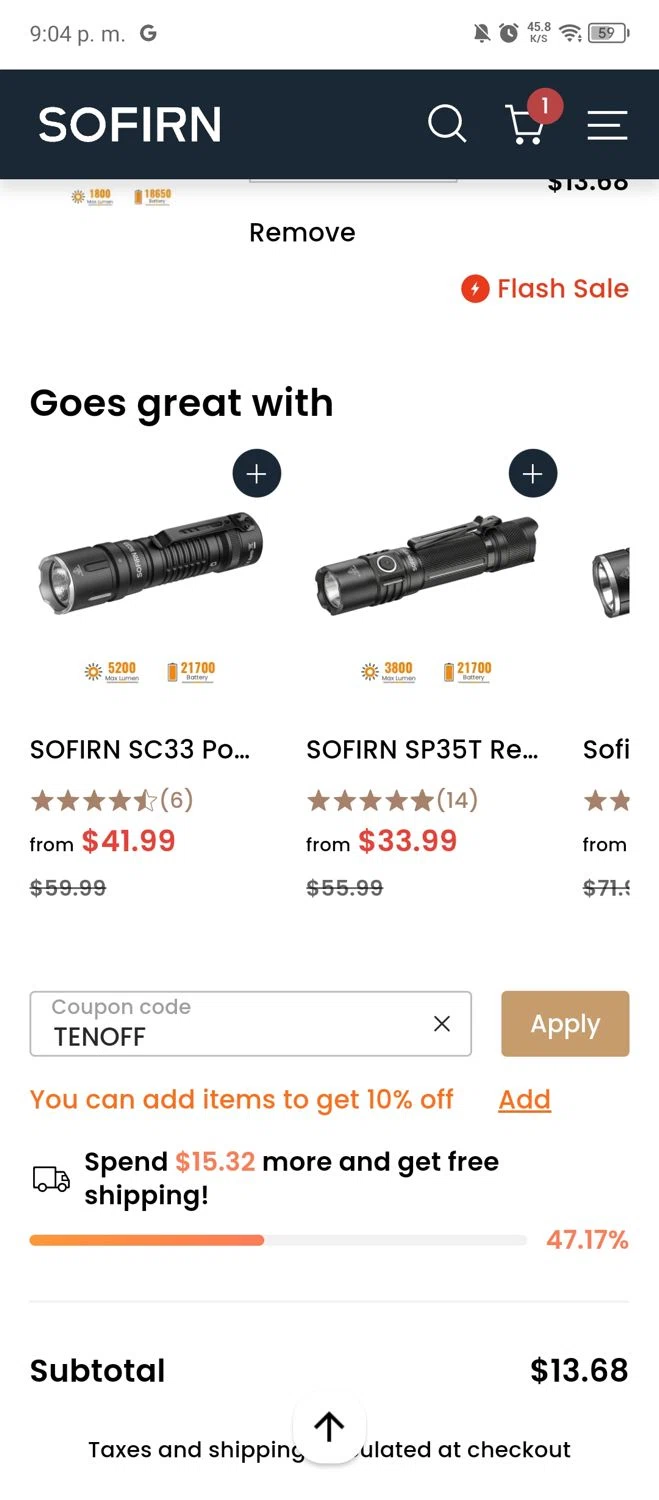Open the shopping cart
Viewport: 659px width, 1500px height.
pos(526,124)
